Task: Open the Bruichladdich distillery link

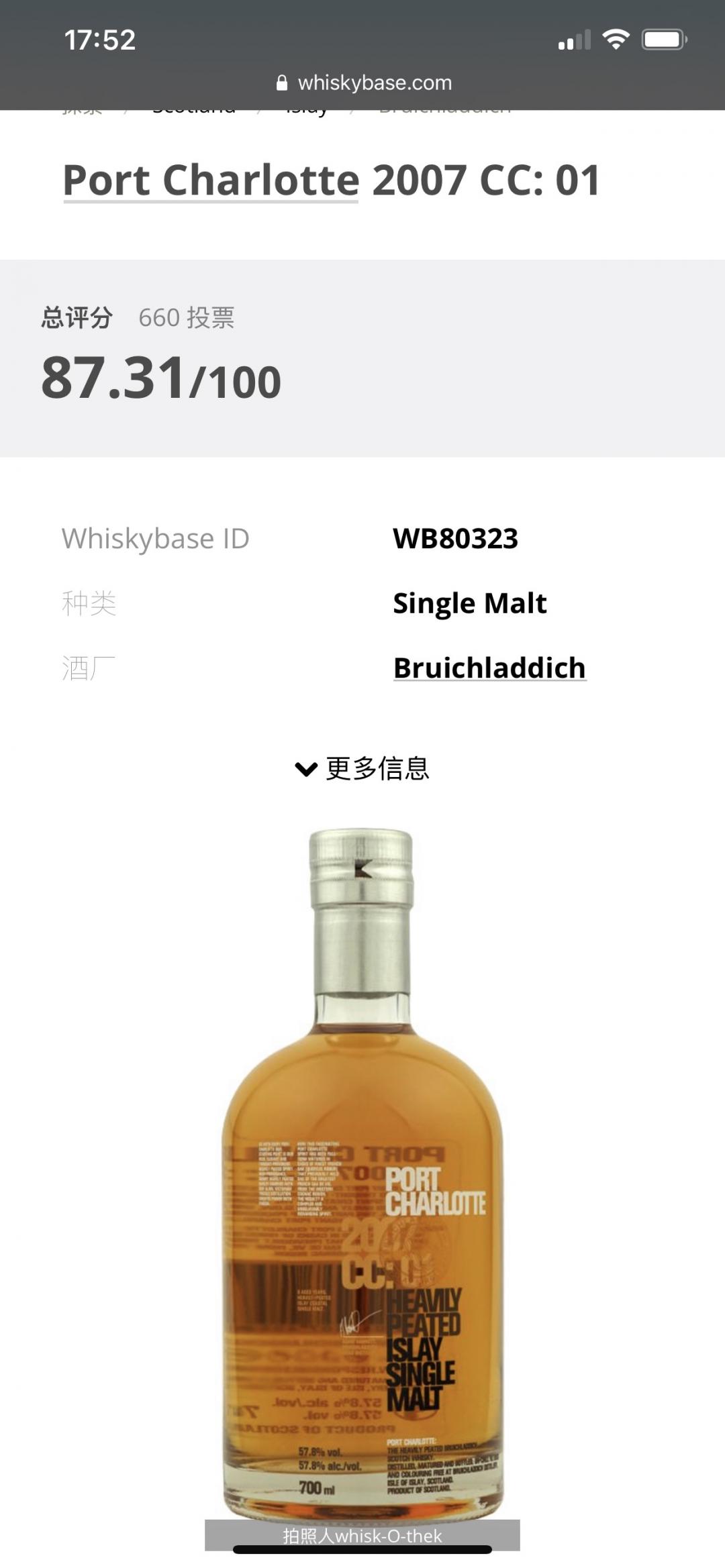Action: click(x=489, y=668)
